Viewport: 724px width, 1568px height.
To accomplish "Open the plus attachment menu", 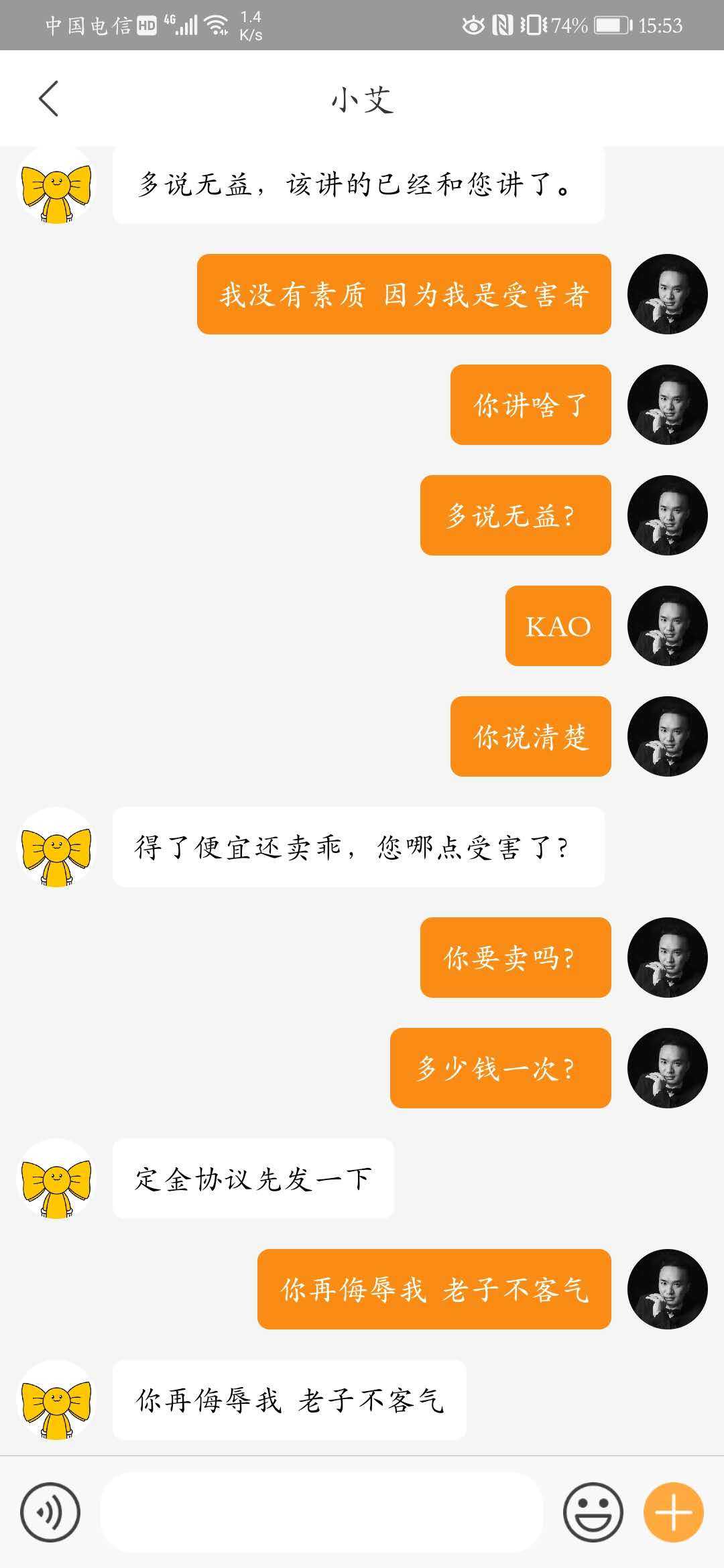I will (673, 1512).
